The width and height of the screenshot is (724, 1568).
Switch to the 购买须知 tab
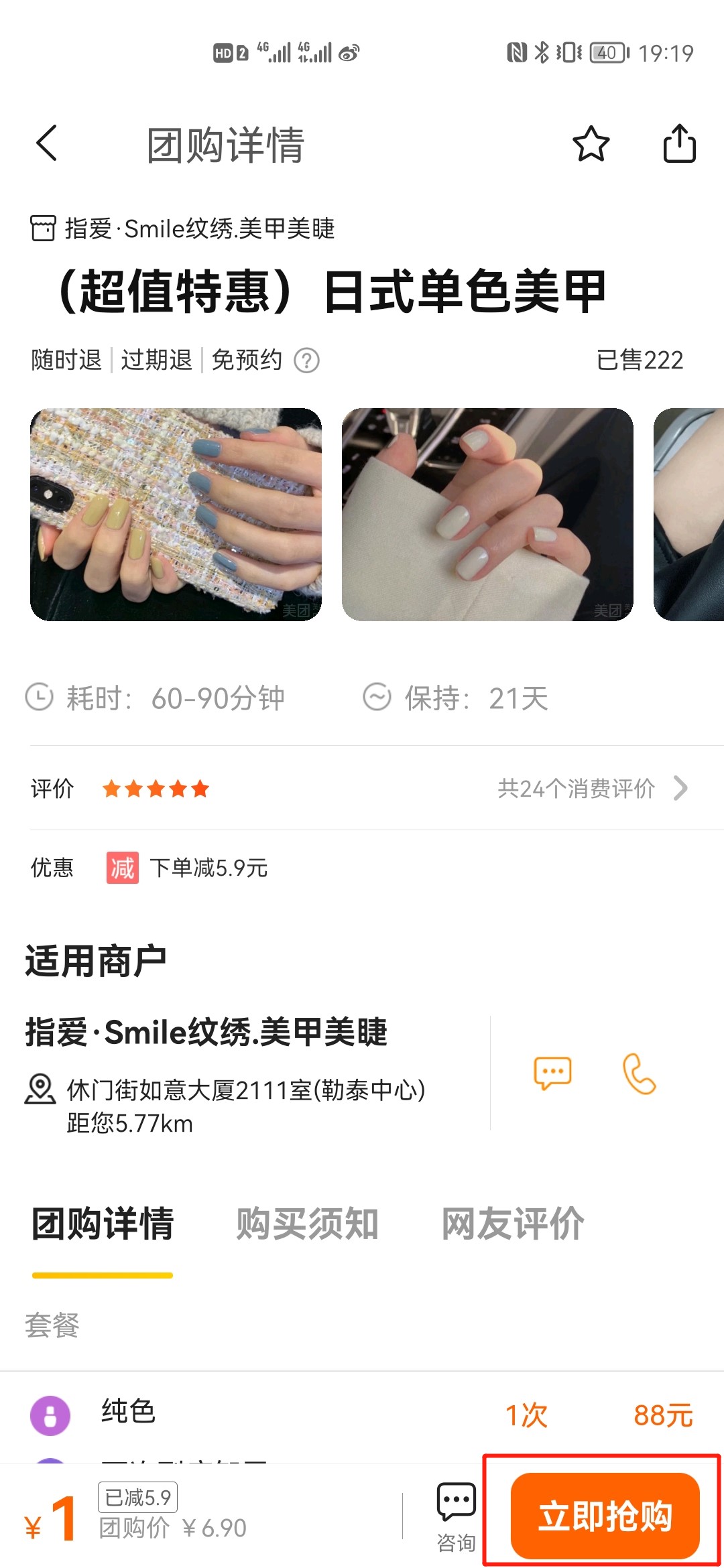tap(307, 1224)
